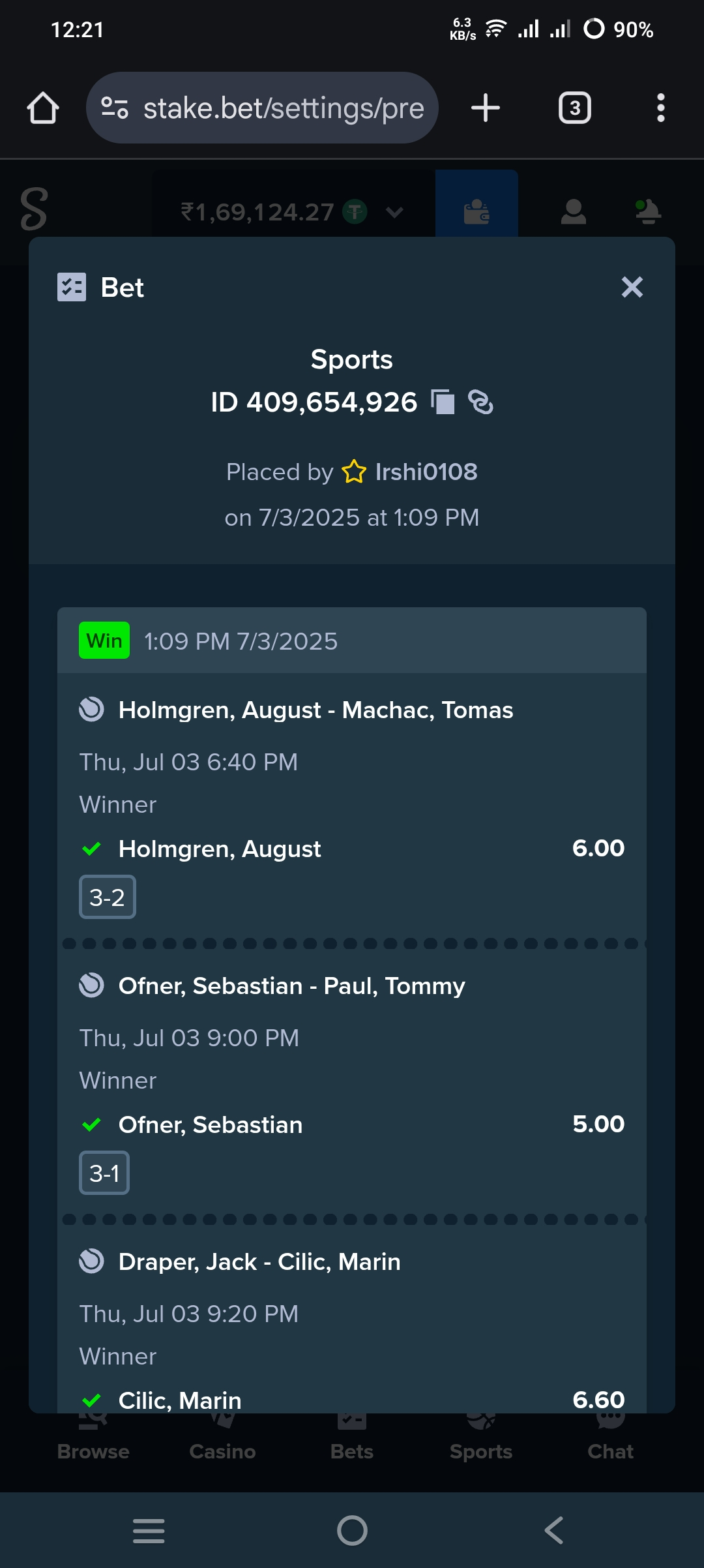Open the browser overflow menu

point(660,108)
